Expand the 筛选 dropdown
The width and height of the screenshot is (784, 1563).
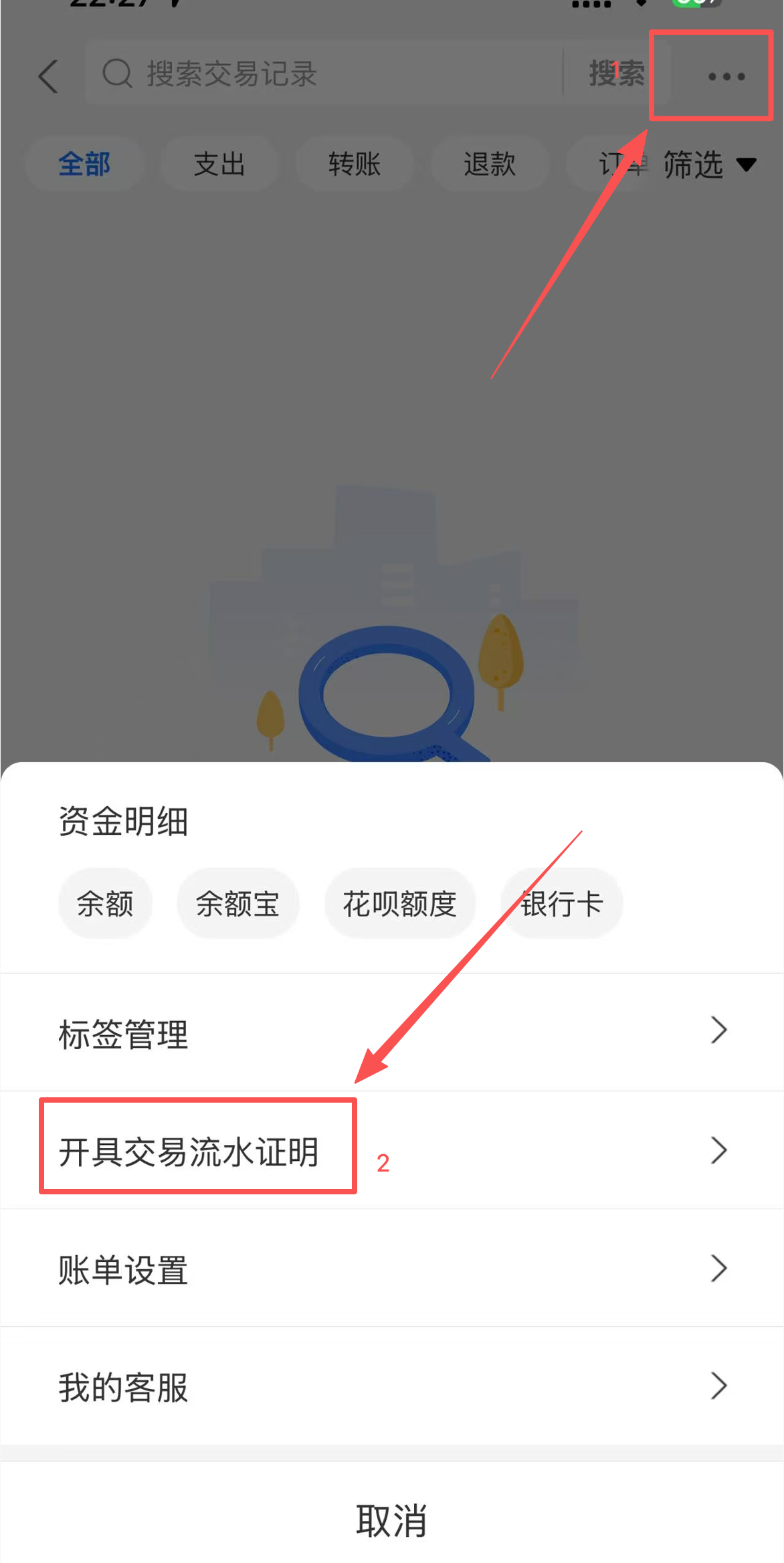709,164
